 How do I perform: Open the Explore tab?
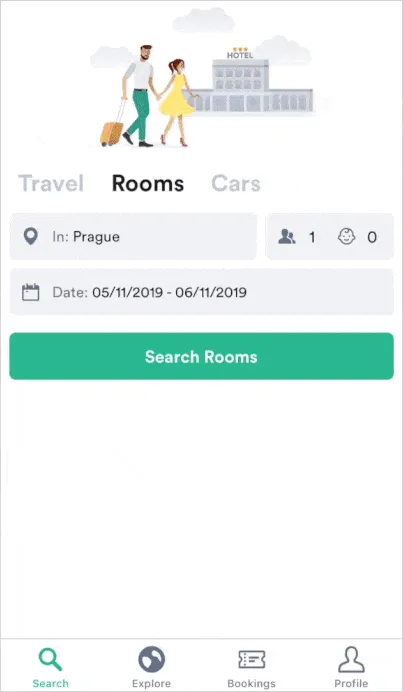click(x=151, y=667)
